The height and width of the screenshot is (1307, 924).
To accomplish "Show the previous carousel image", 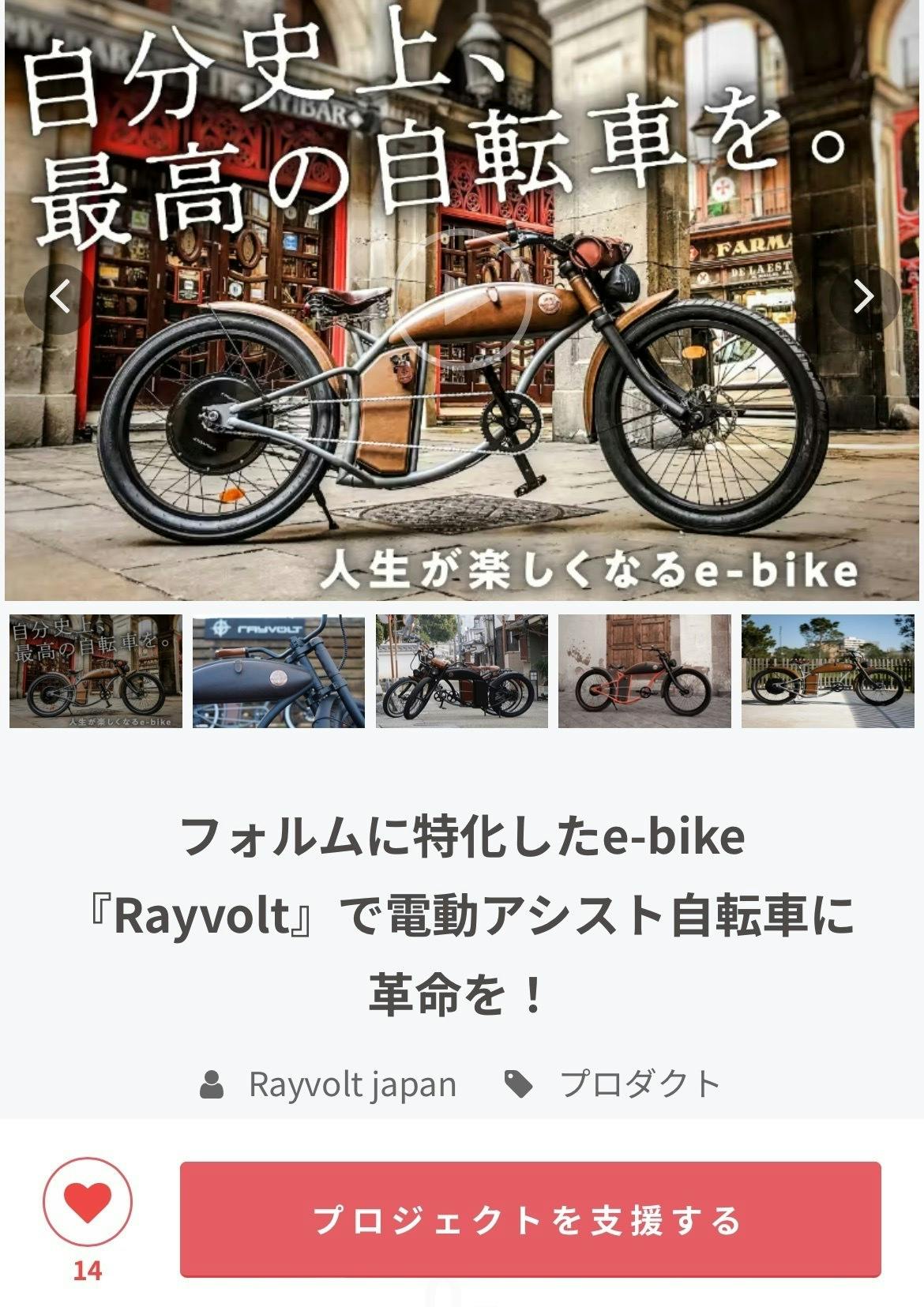I will pyautogui.click(x=60, y=298).
